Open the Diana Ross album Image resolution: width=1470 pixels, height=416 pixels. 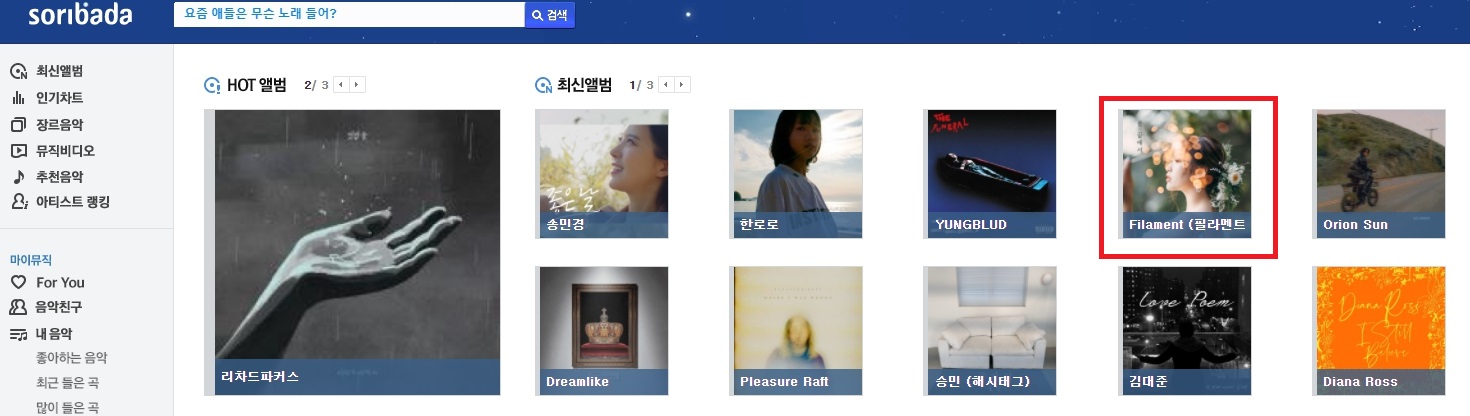pos(1380,331)
